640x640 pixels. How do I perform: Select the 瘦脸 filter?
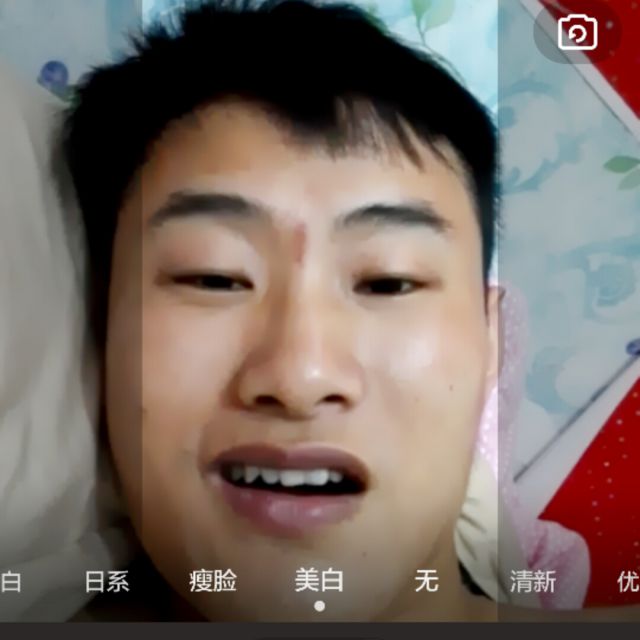pos(213,581)
